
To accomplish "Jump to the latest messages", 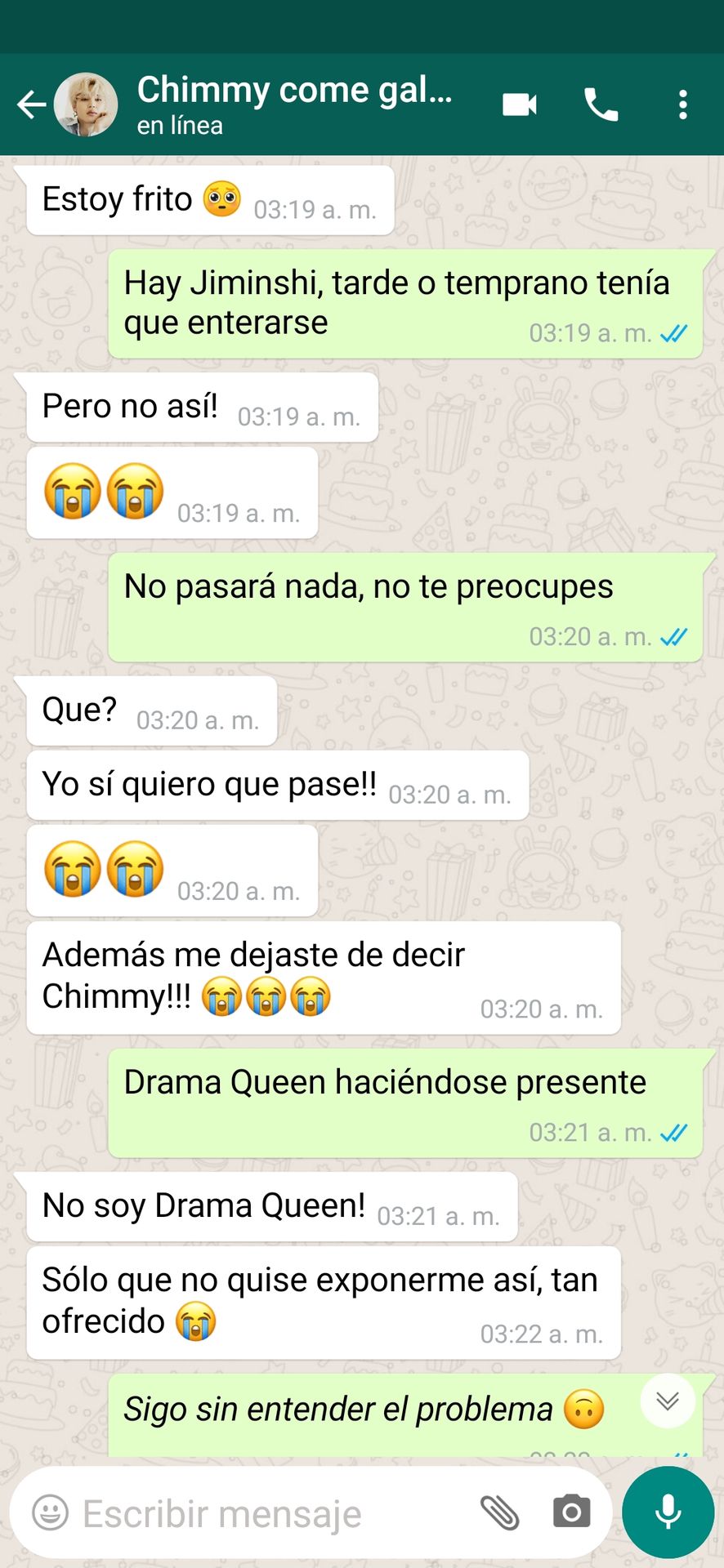I will pyautogui.click(x=668, y=1401).
